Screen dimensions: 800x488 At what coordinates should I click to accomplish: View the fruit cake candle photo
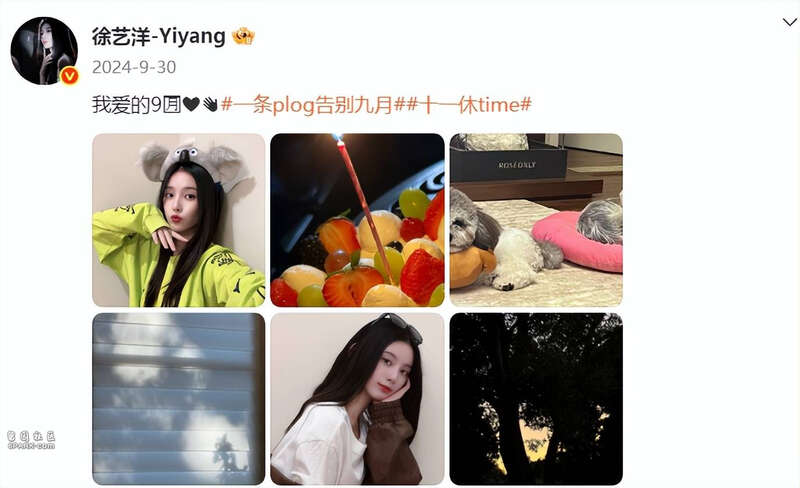357,220
